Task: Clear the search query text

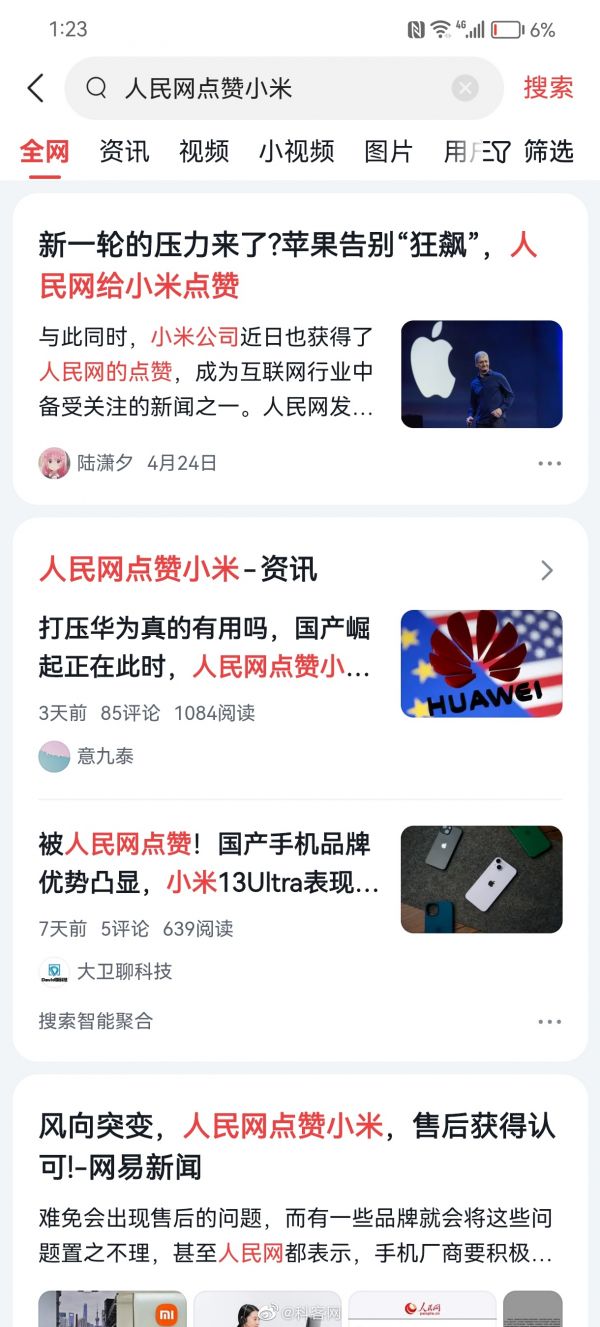Action: [465, 88]
